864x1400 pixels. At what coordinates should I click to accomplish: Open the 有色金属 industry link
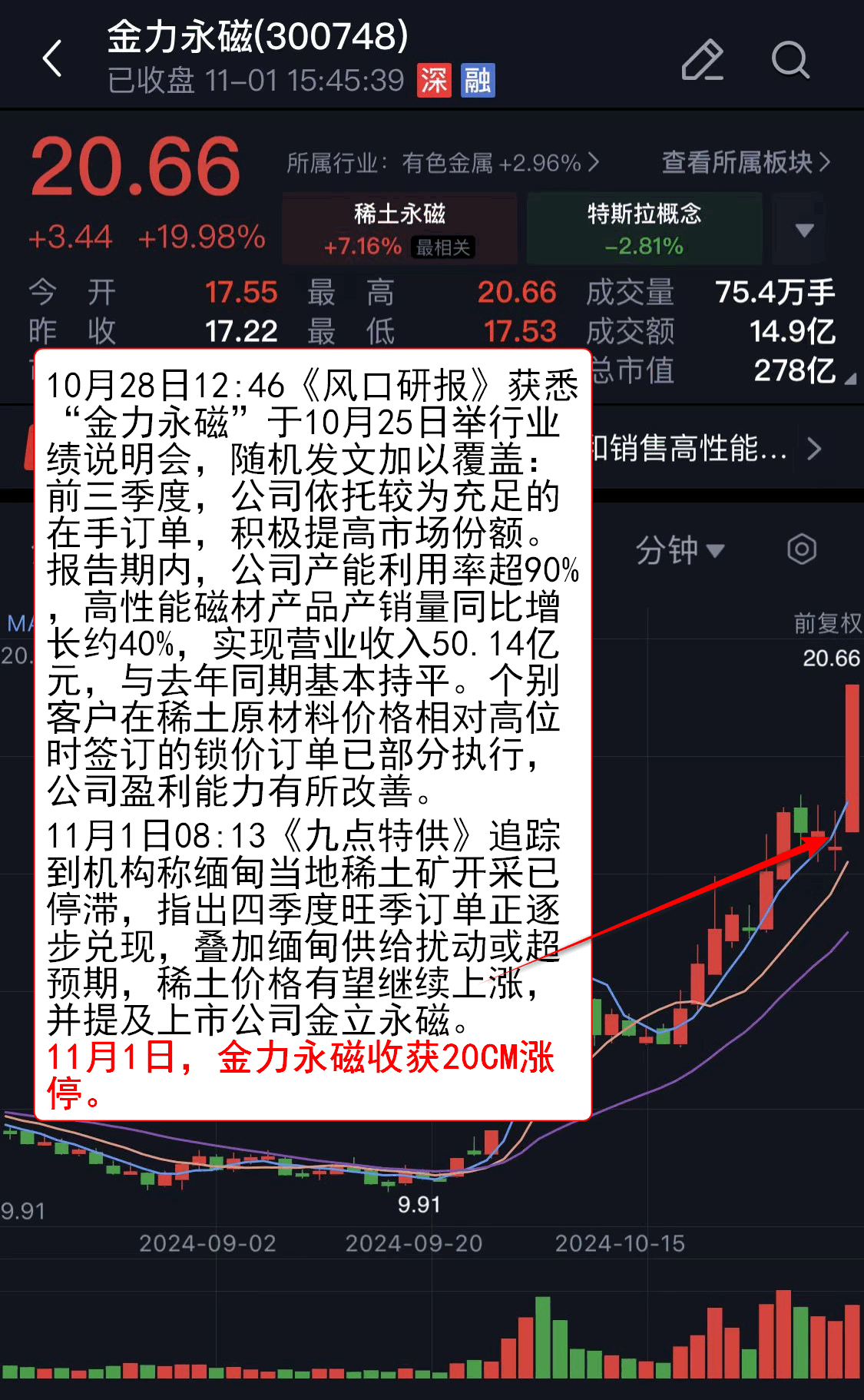[x=442, y=163]
